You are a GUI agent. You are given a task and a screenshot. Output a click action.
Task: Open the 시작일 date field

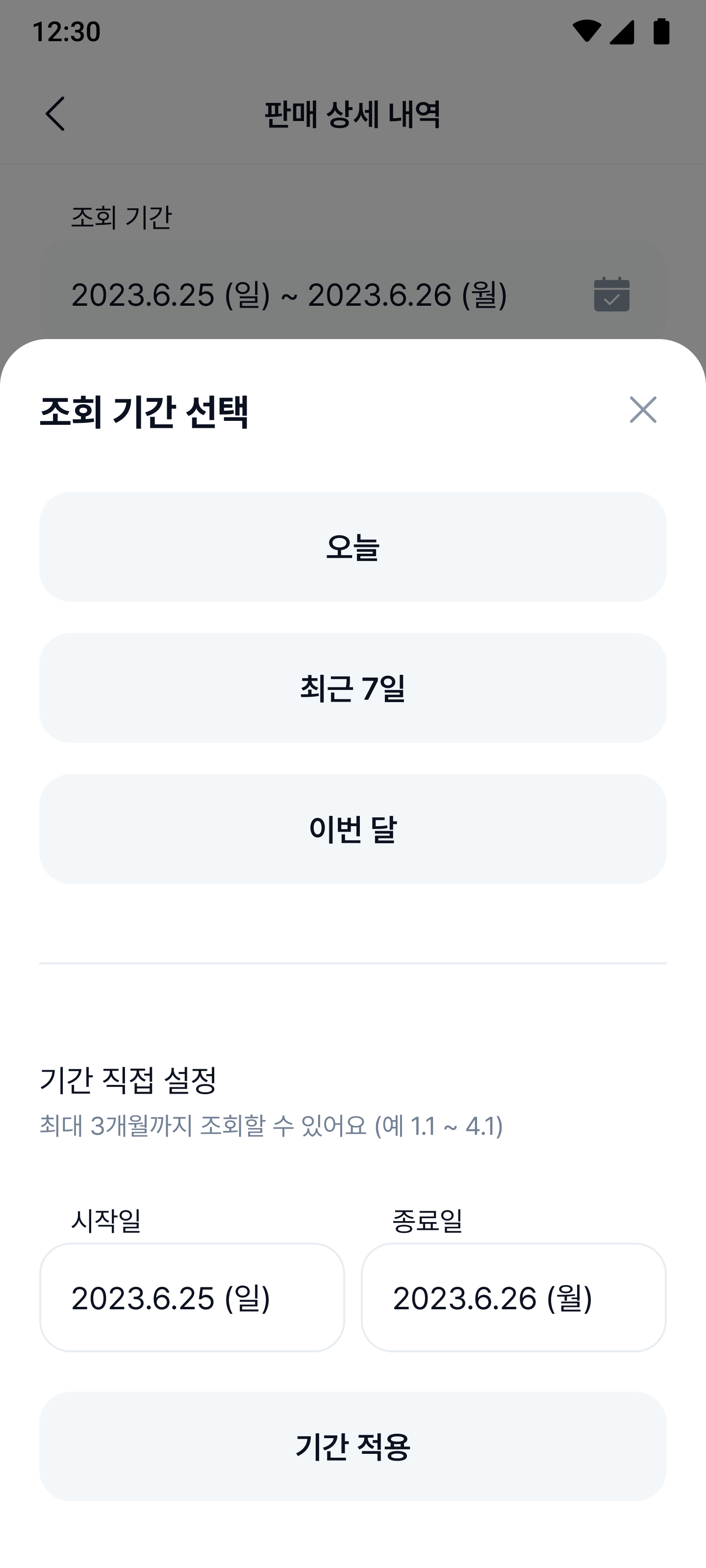click(x=192, y=1297)
